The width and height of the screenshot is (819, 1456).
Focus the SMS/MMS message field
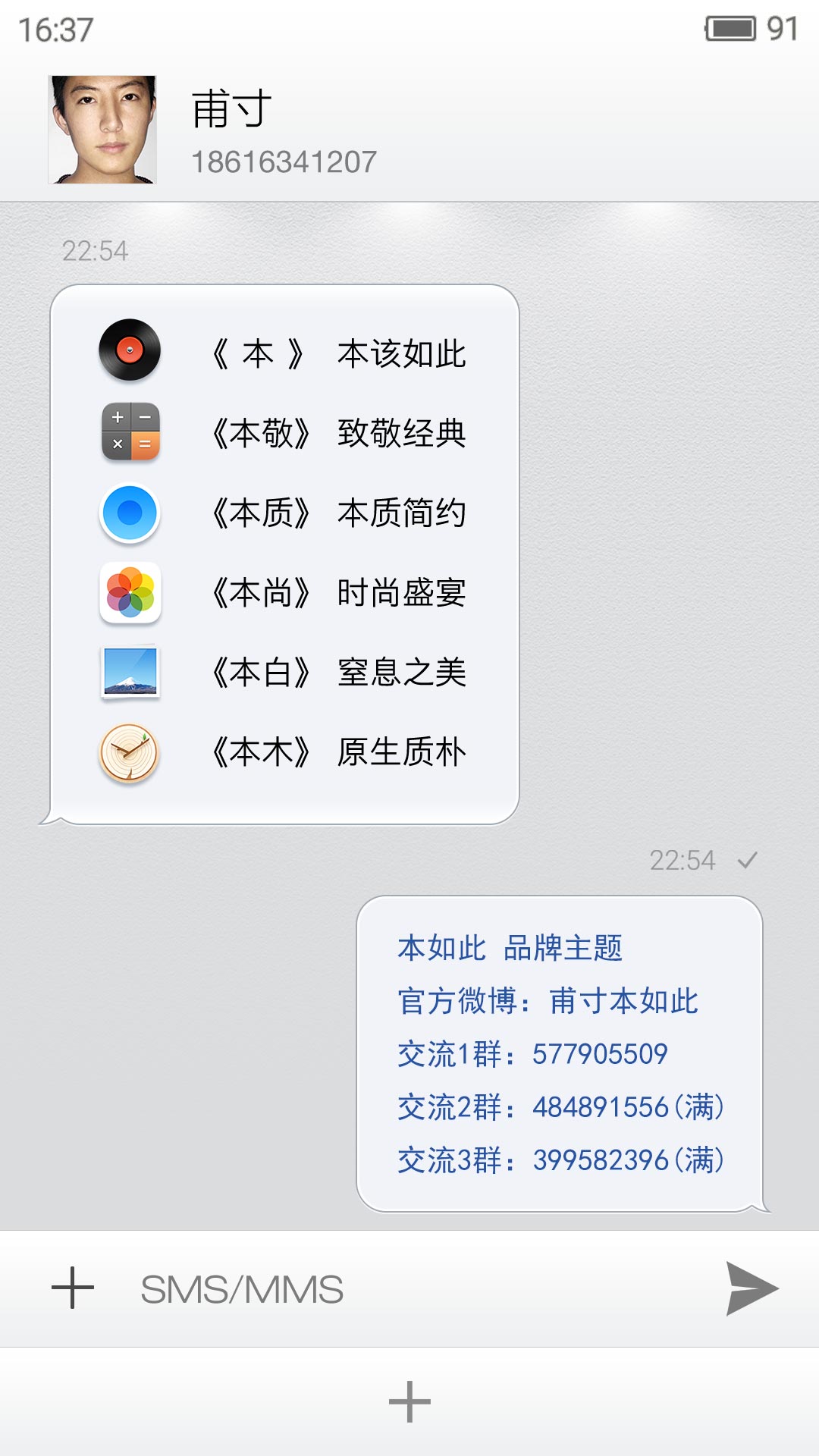click(409, 1289)
